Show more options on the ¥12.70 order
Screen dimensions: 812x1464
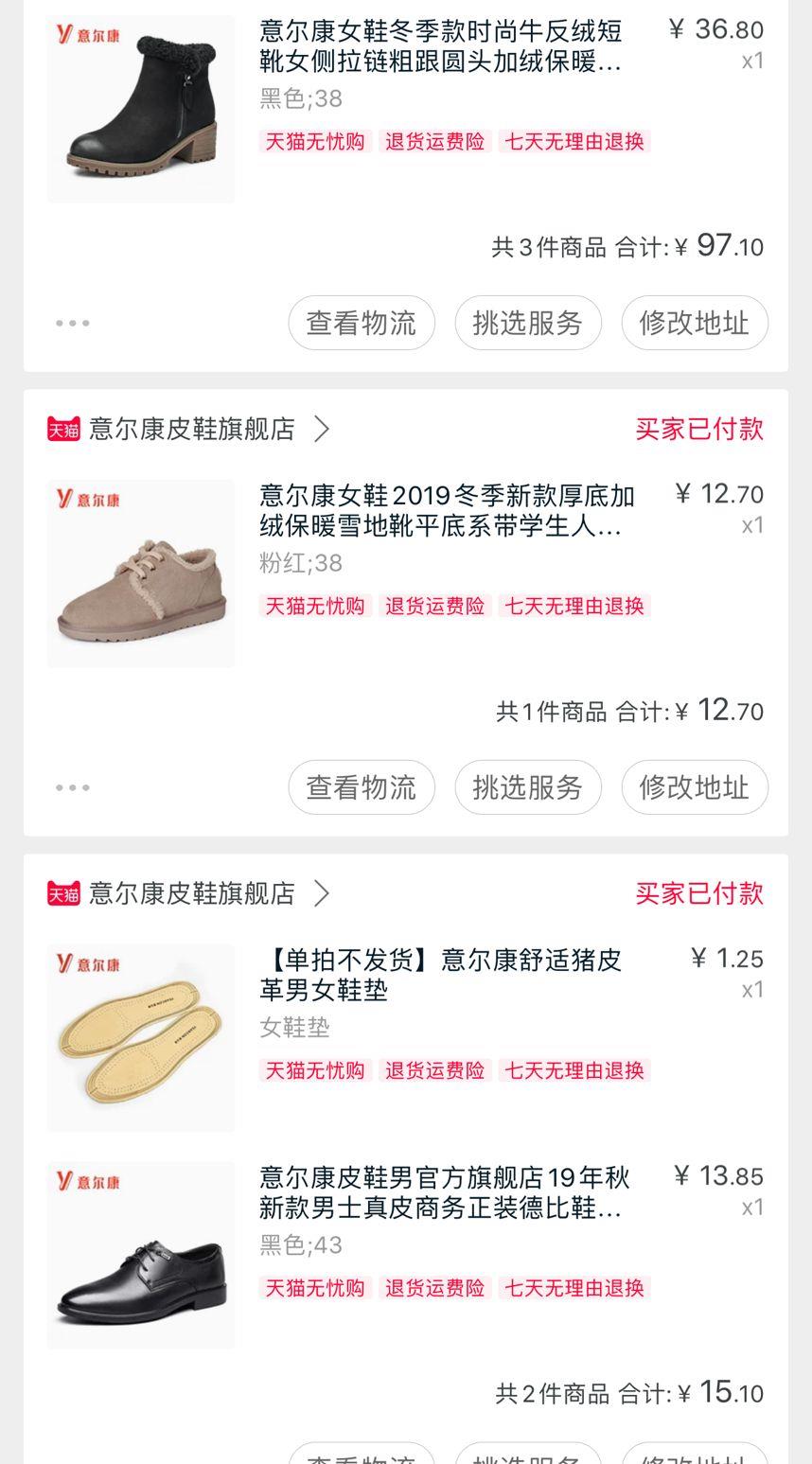73,787
